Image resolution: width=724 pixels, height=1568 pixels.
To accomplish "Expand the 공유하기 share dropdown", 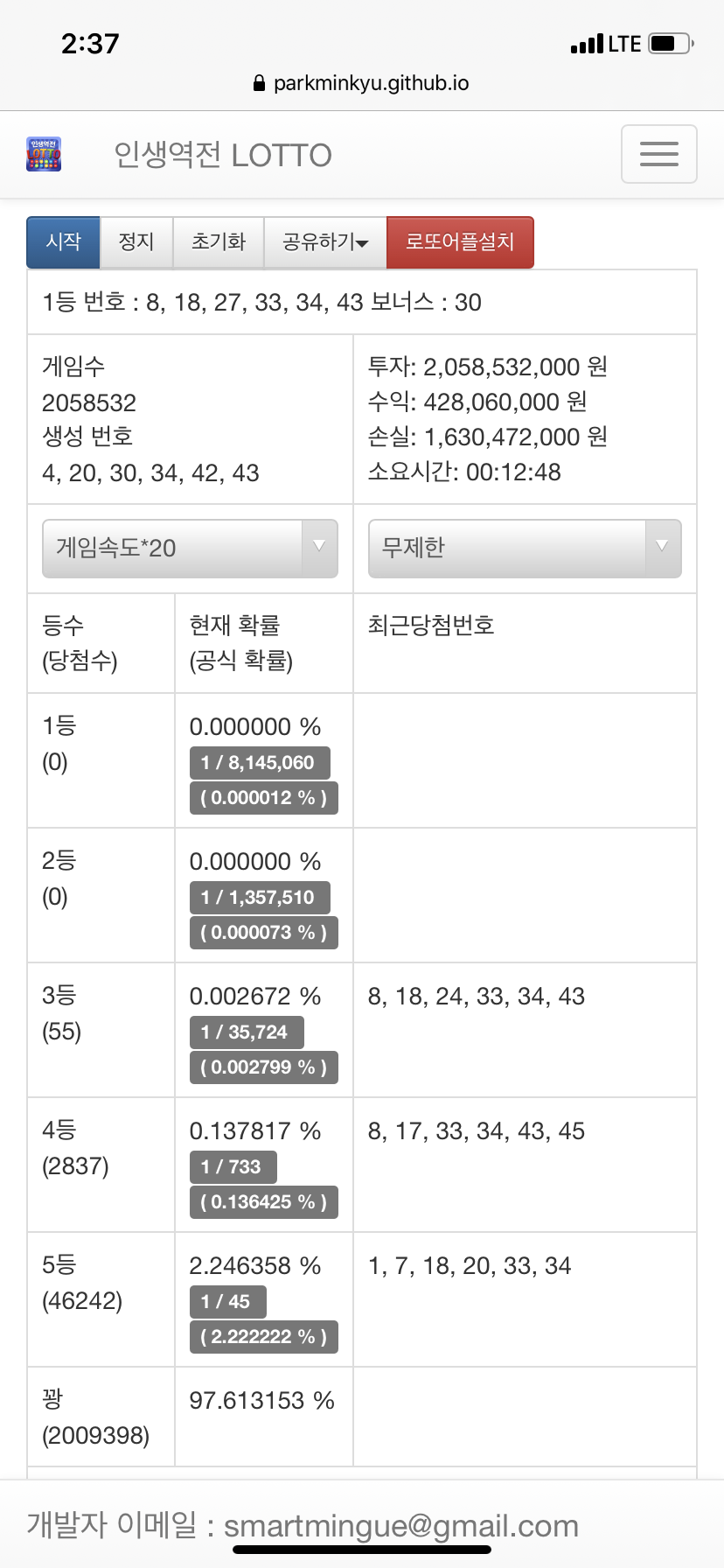I will click(x=325, y=241).
